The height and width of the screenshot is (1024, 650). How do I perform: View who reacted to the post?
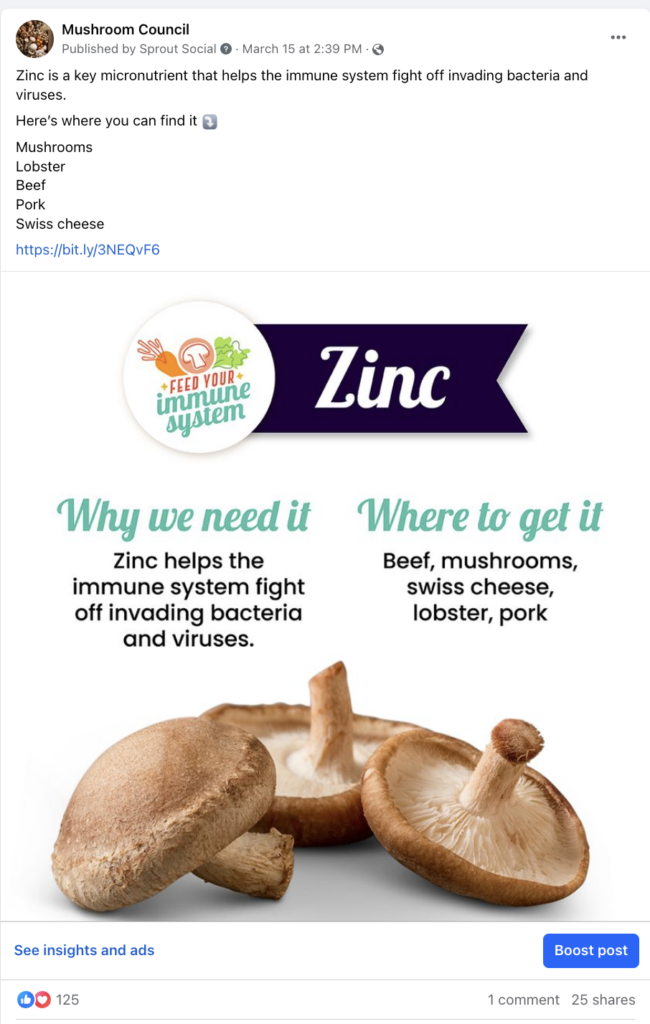click(x=48, y=999)
